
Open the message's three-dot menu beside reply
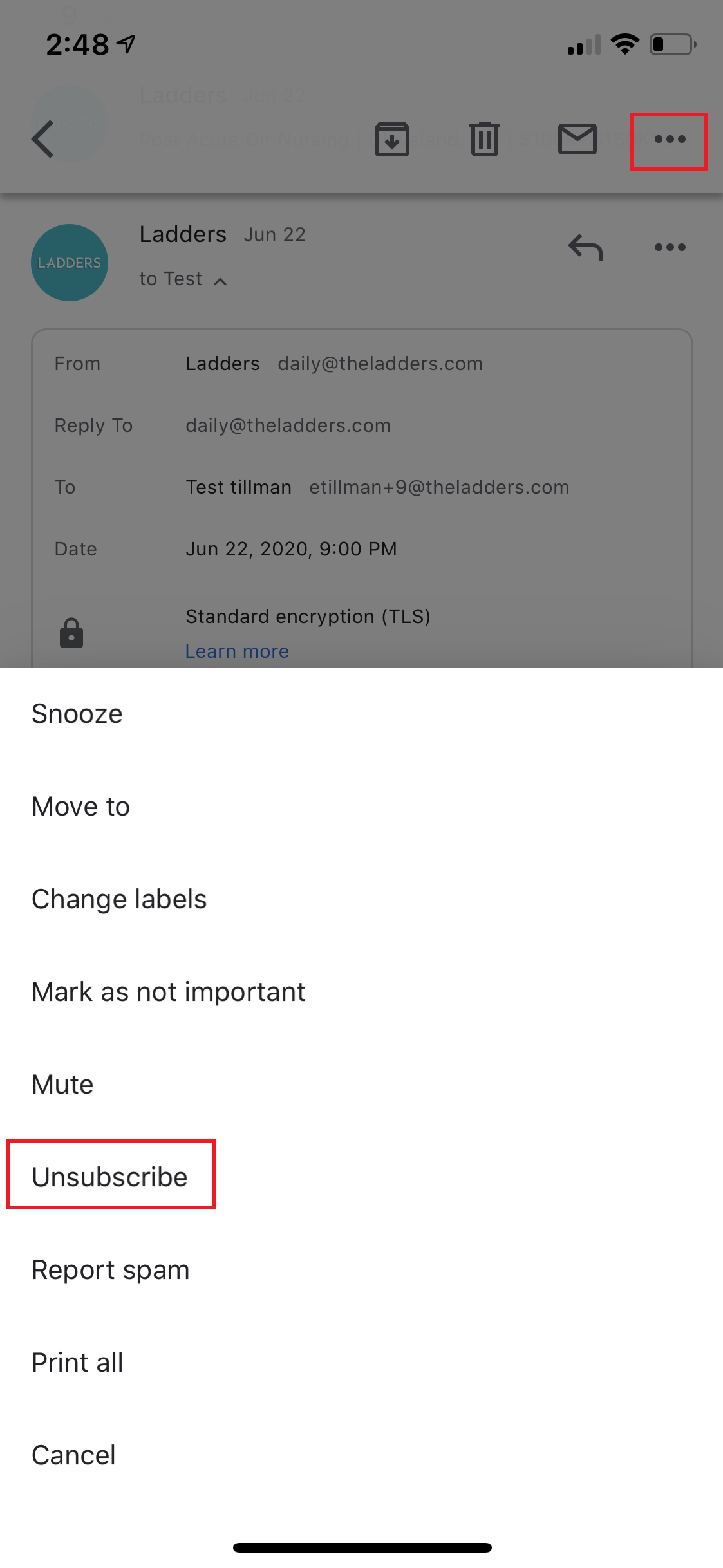(670, 247)
